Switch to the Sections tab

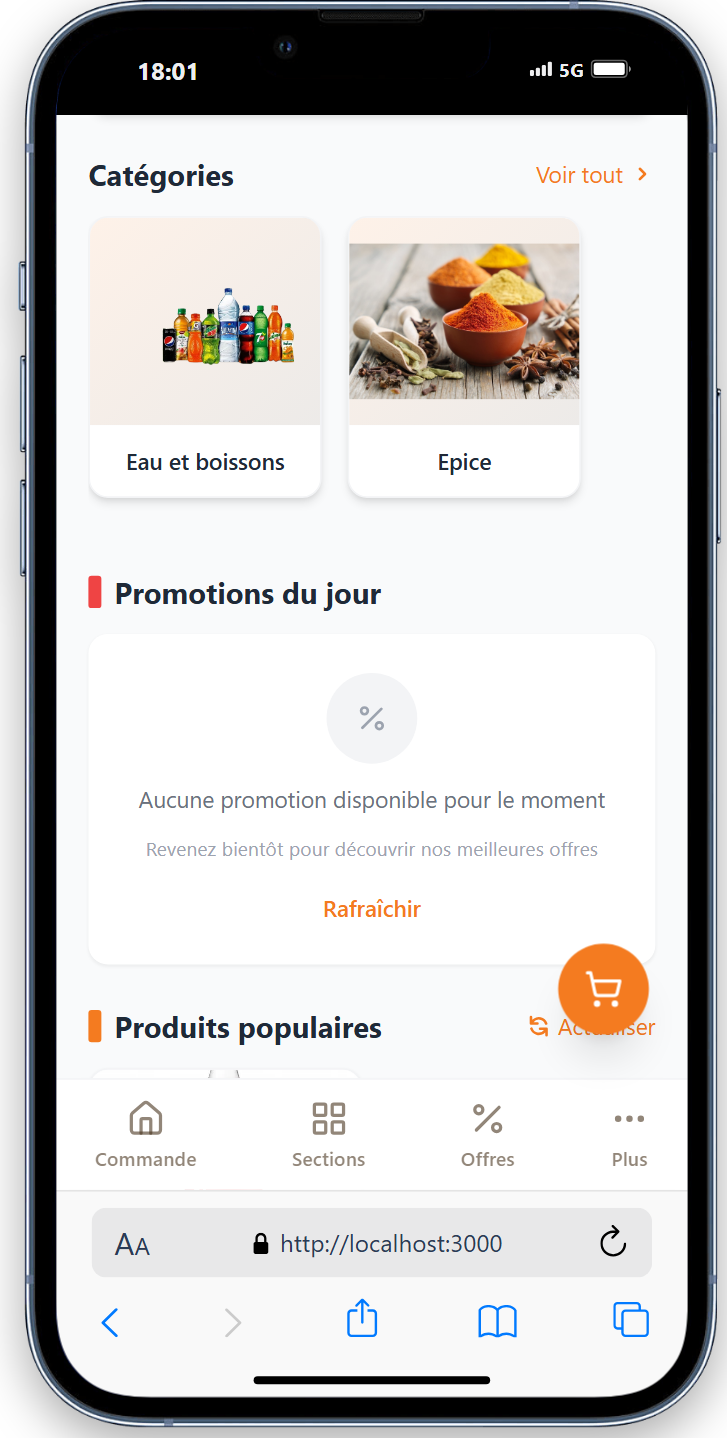click(328, 1134)
